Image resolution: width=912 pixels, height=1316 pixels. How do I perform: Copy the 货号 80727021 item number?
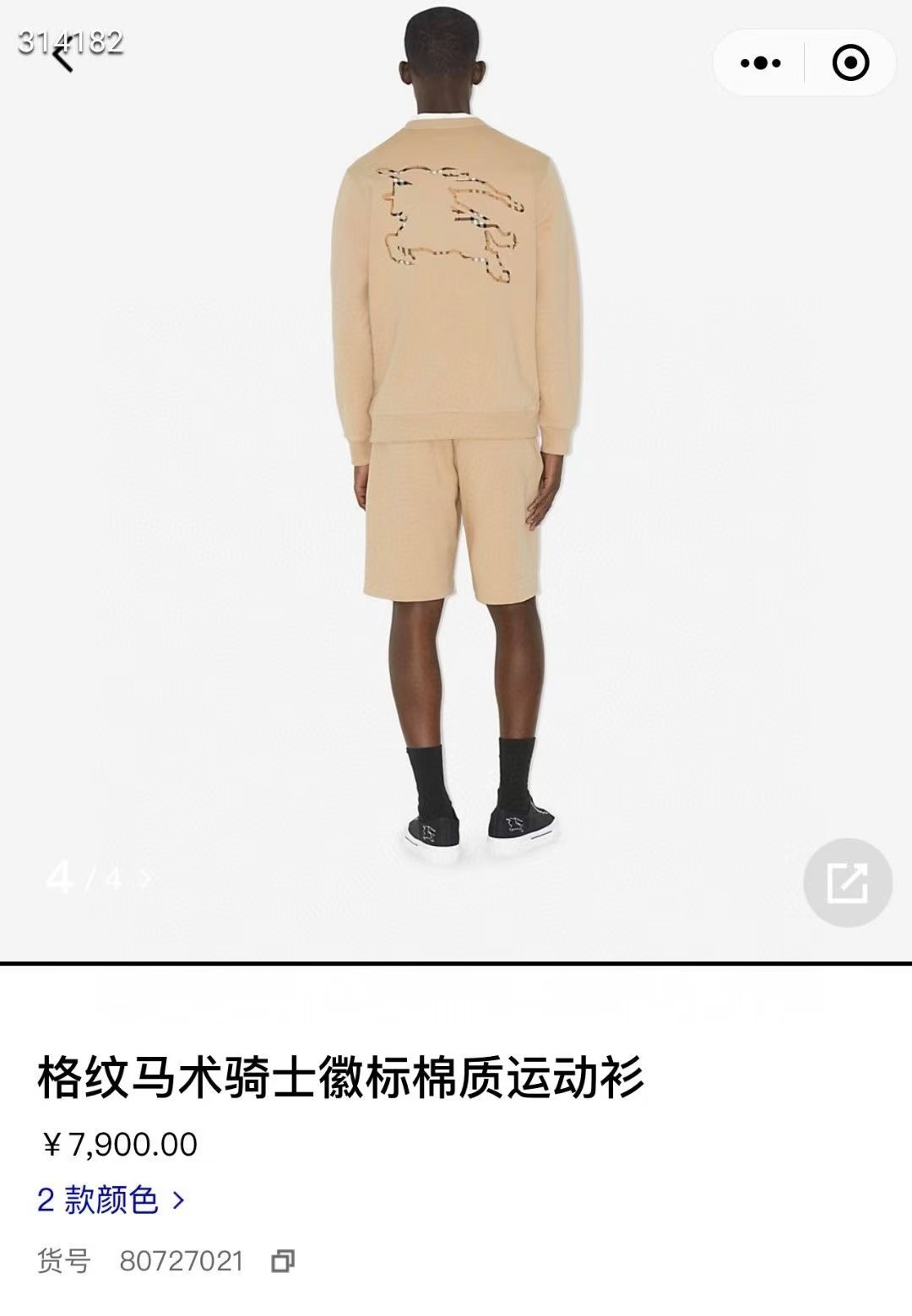pos(282,1262)
